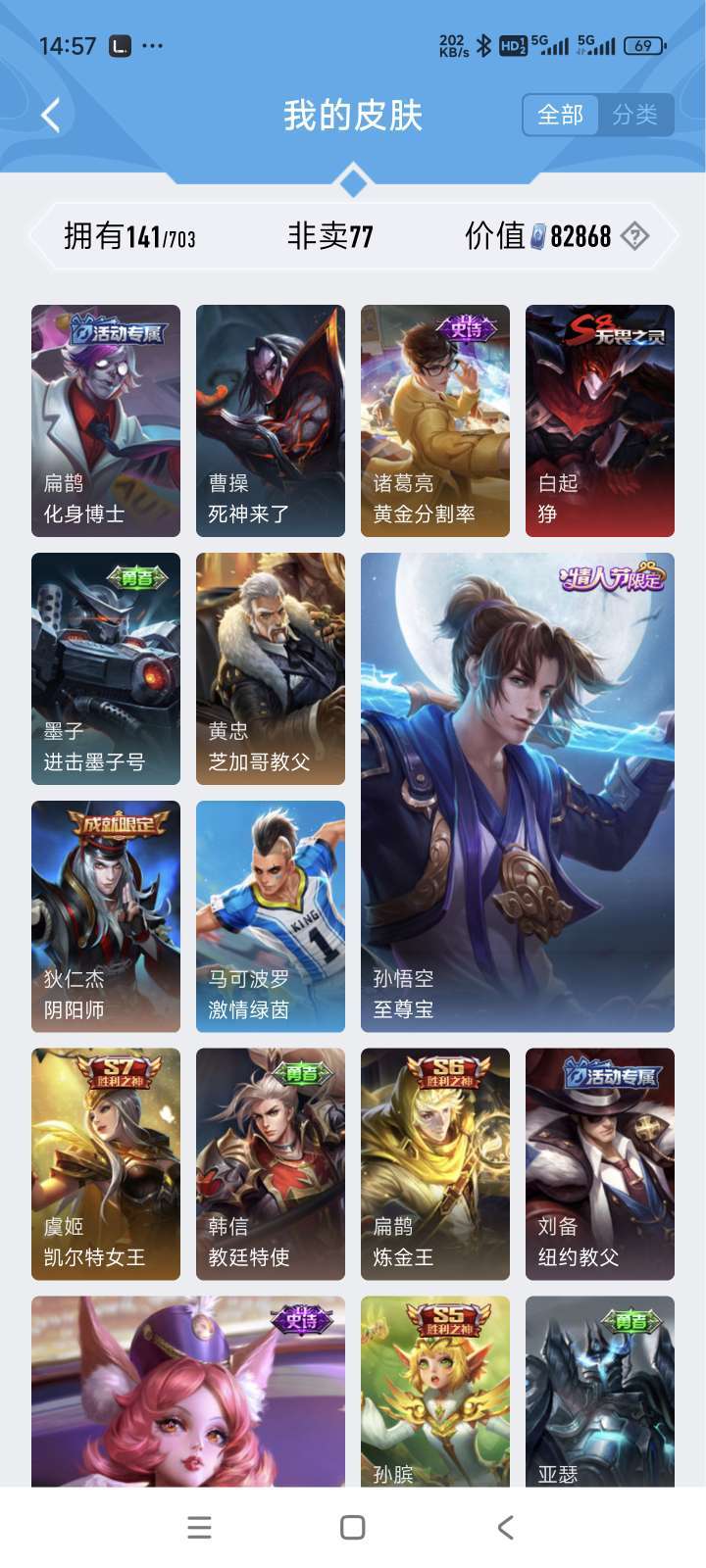View the 刘备 纽约教父 skin
706x1568 pixels.
pyautogui.click(x=600, y=1164)
